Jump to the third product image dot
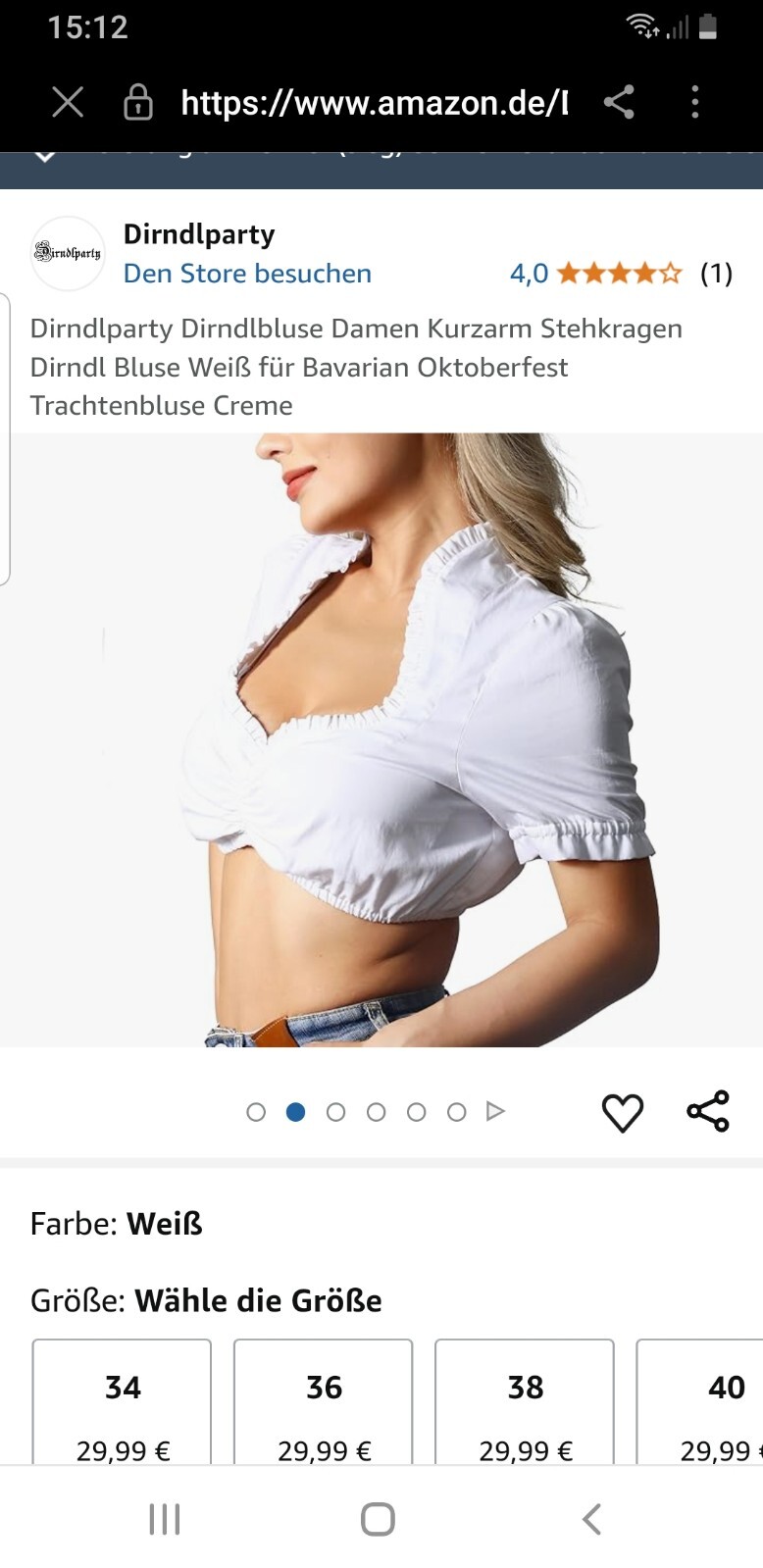763x1568 pixels. tap(335, 1112)
